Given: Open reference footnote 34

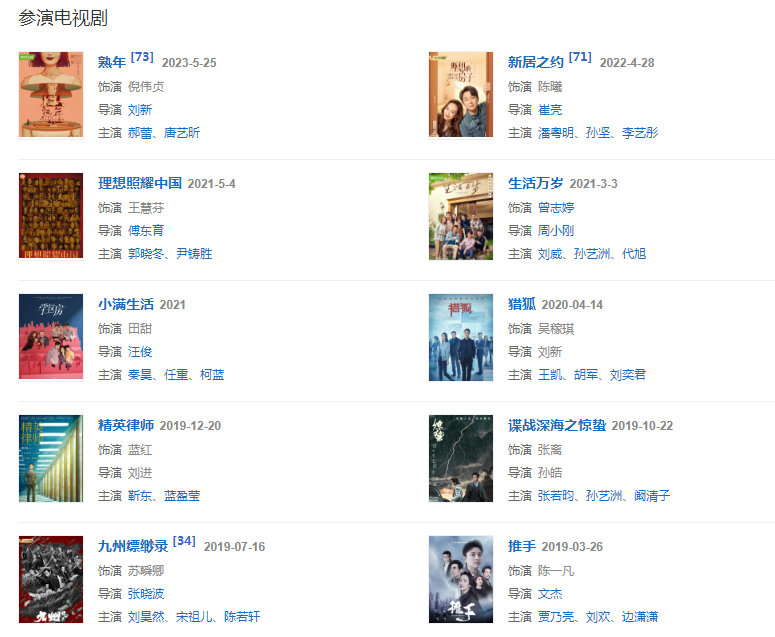Looking at the screenshot, I should click(x=184, y=541).
